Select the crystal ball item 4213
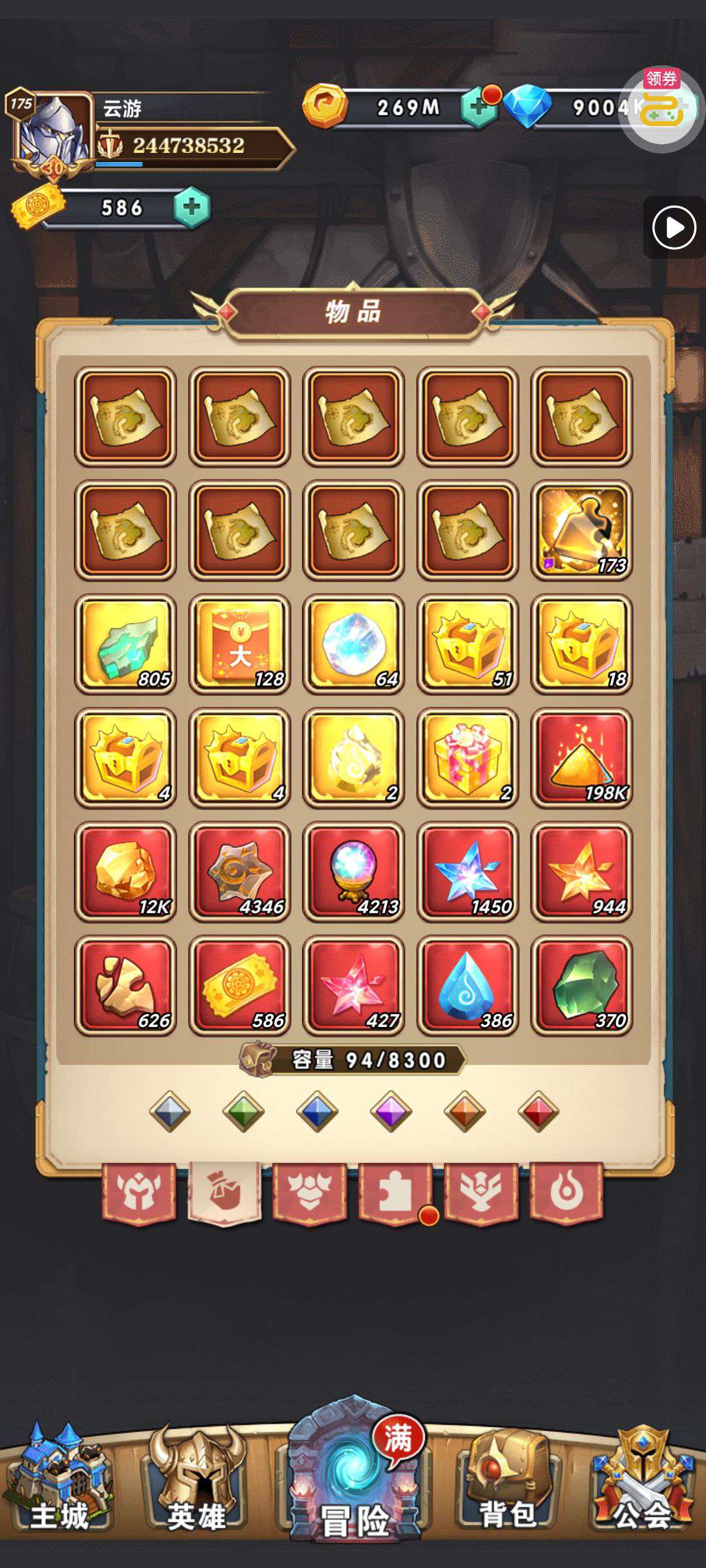This screenshot has height=1568, width=706. click(x=354, y=872)
